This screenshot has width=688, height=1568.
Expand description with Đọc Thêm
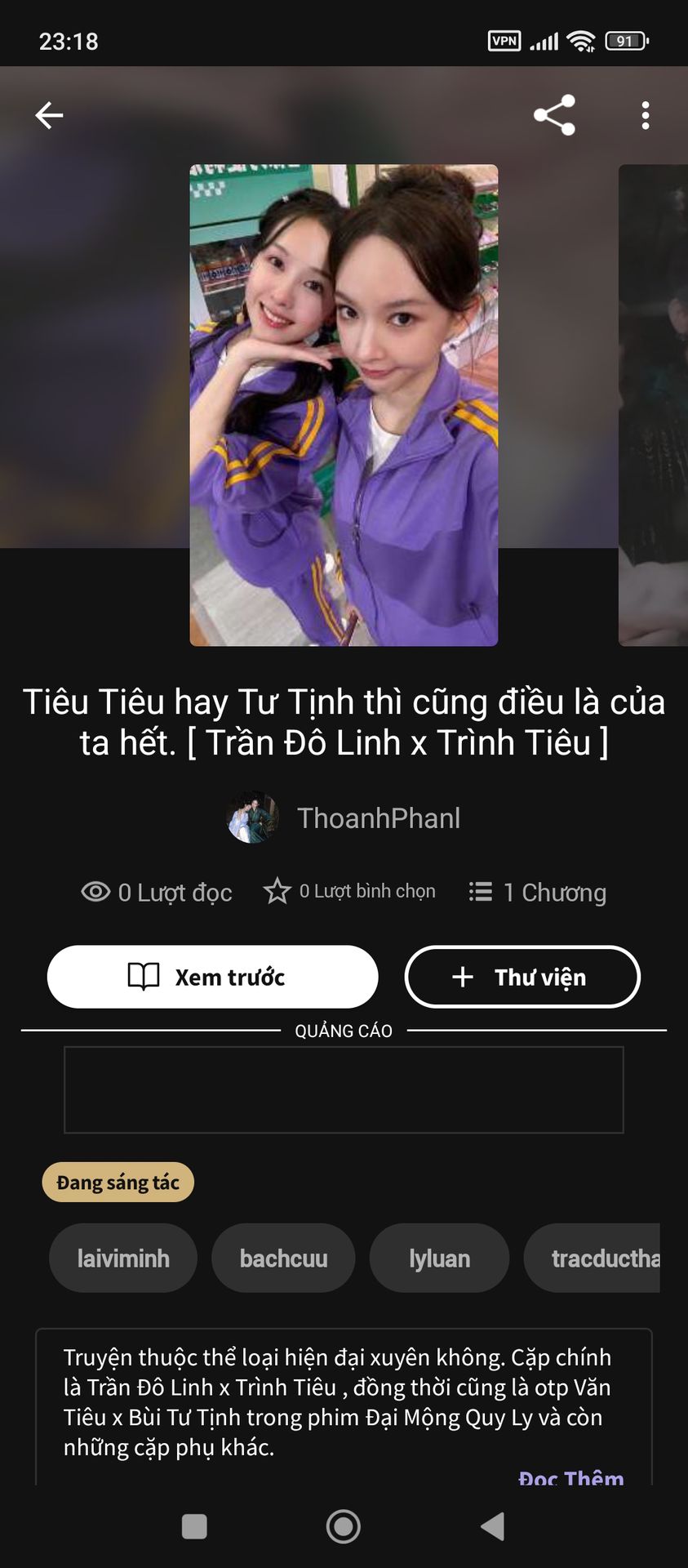pyautogui.click(x=570, y=1477)
